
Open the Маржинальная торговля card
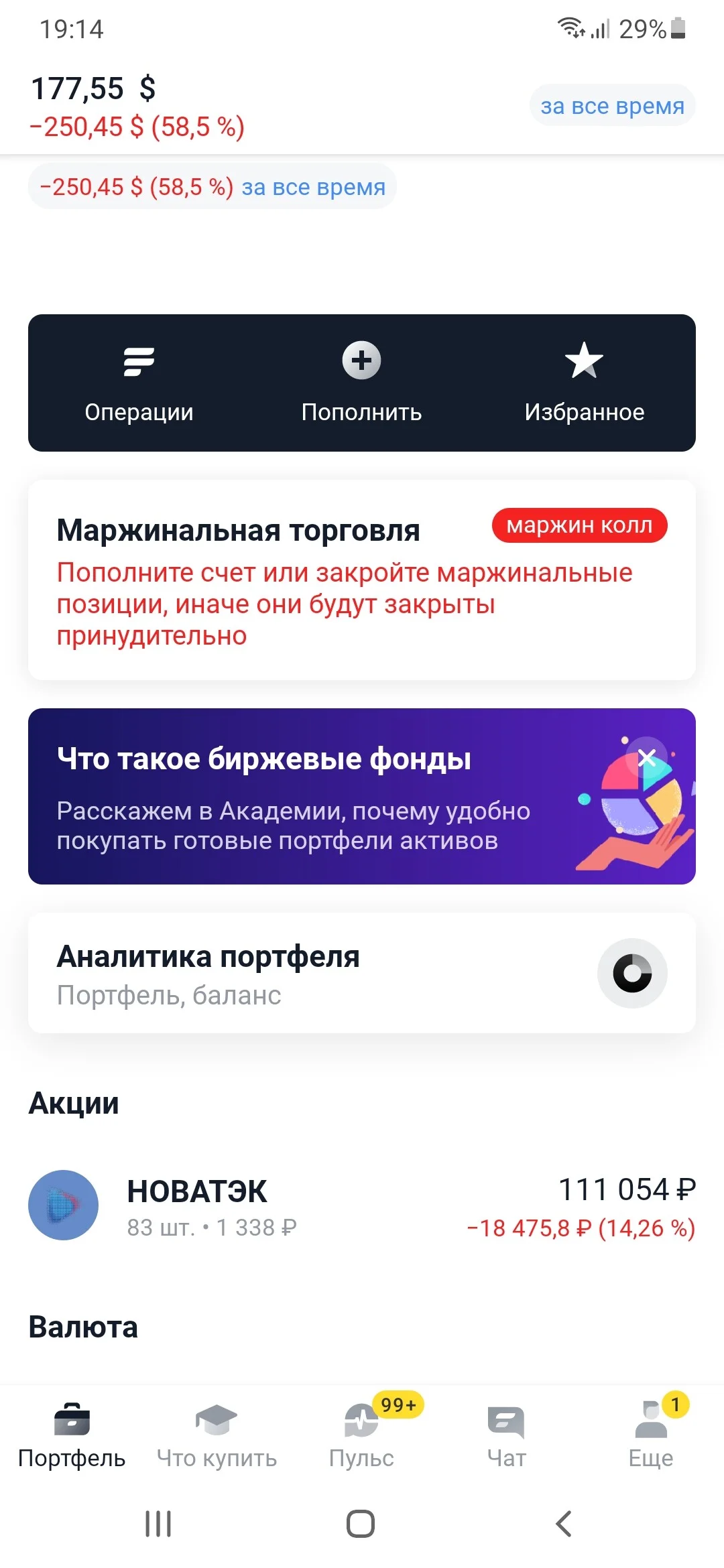pos(362,580)
